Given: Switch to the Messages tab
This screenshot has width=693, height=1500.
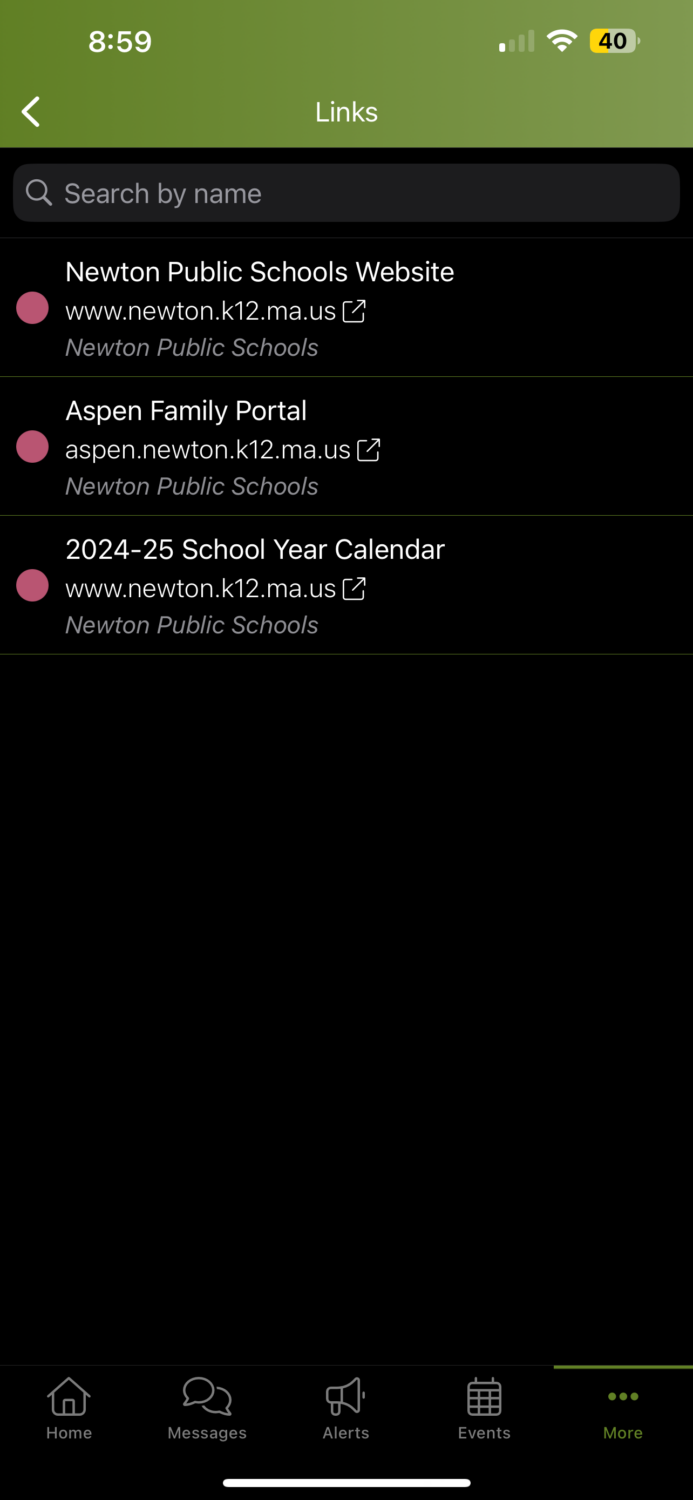Looking at the screenshot, I should click(x=207, y=1409).
